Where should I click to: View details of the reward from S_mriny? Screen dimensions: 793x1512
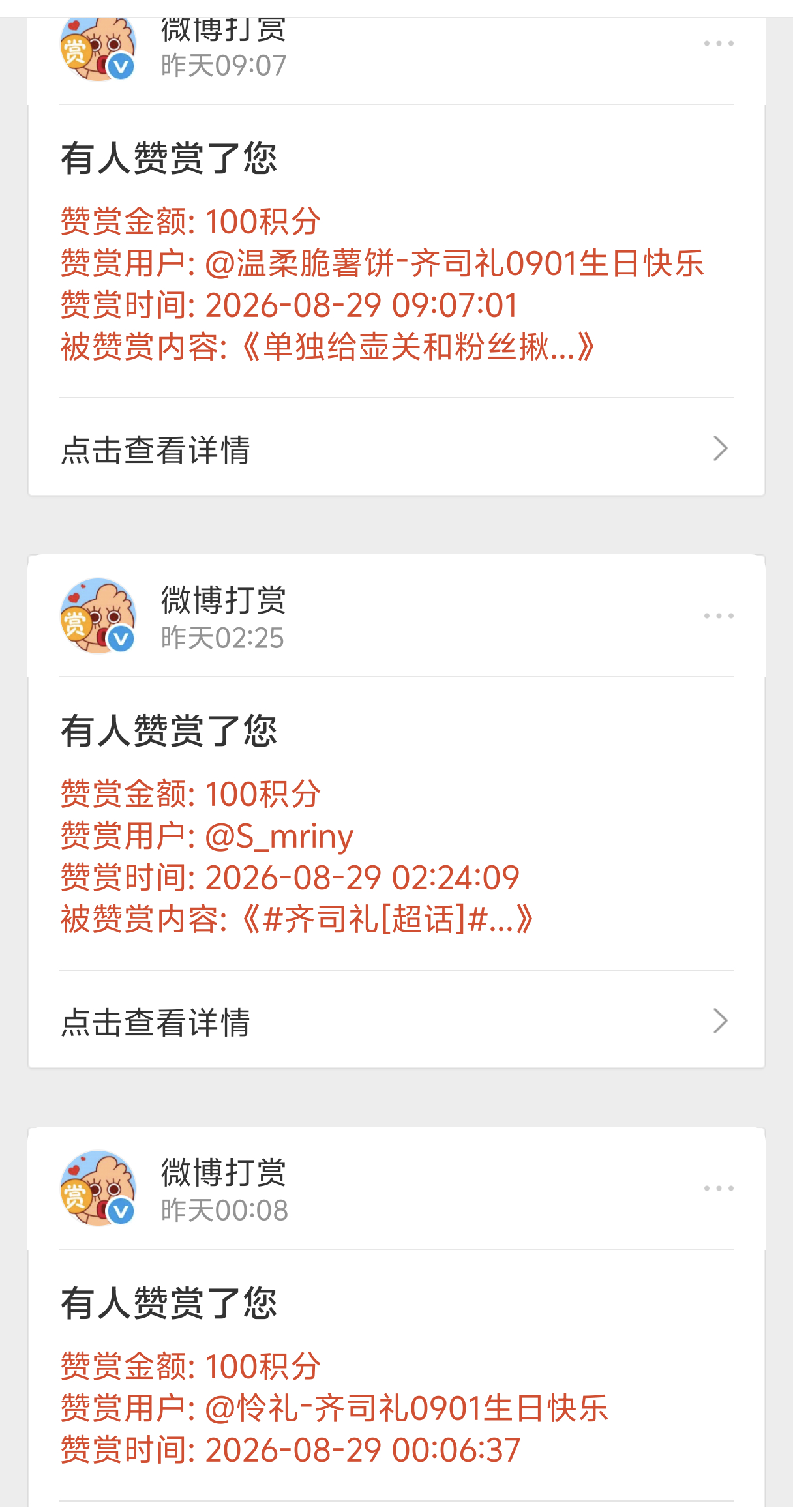pyautogui.click(x=396, y=1020)
